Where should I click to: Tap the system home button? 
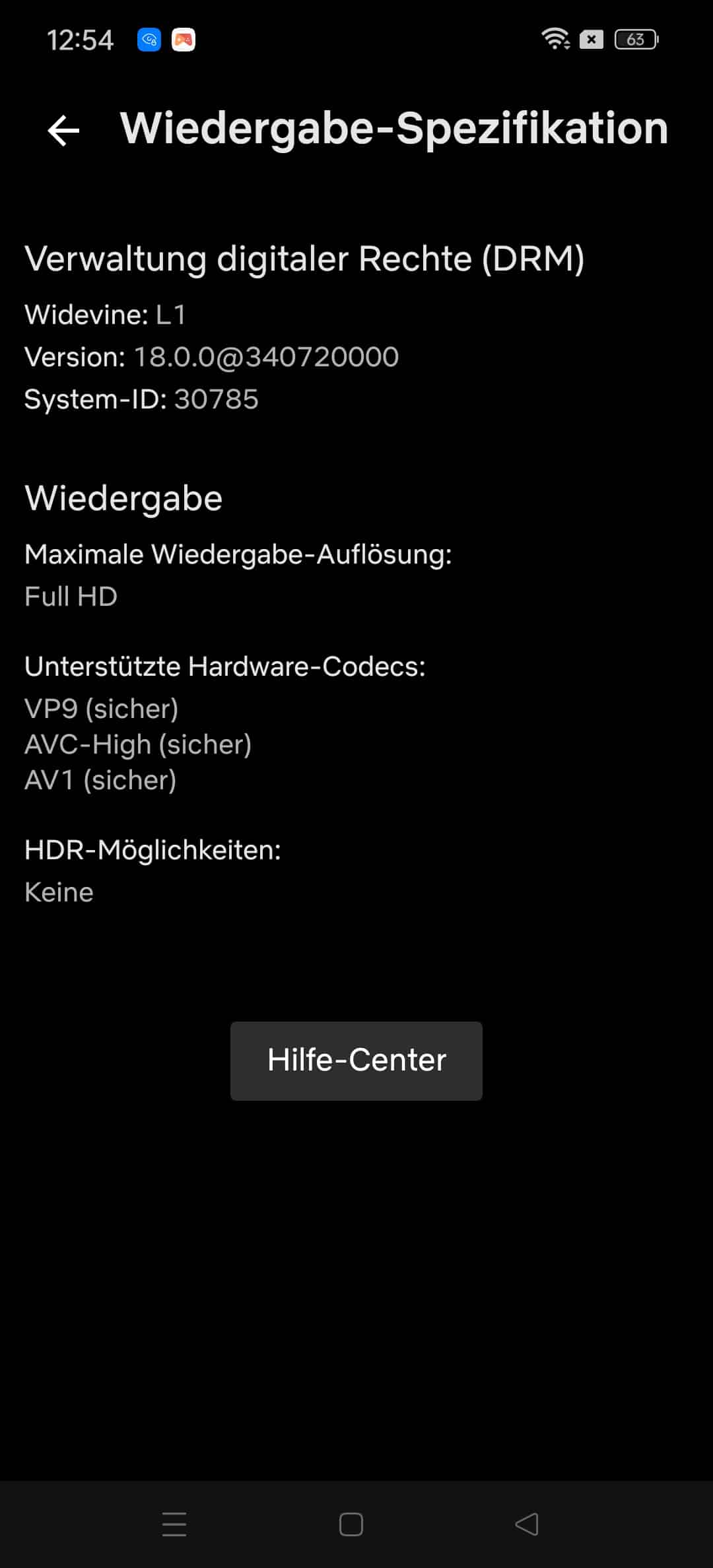[x=351, y=1524]
